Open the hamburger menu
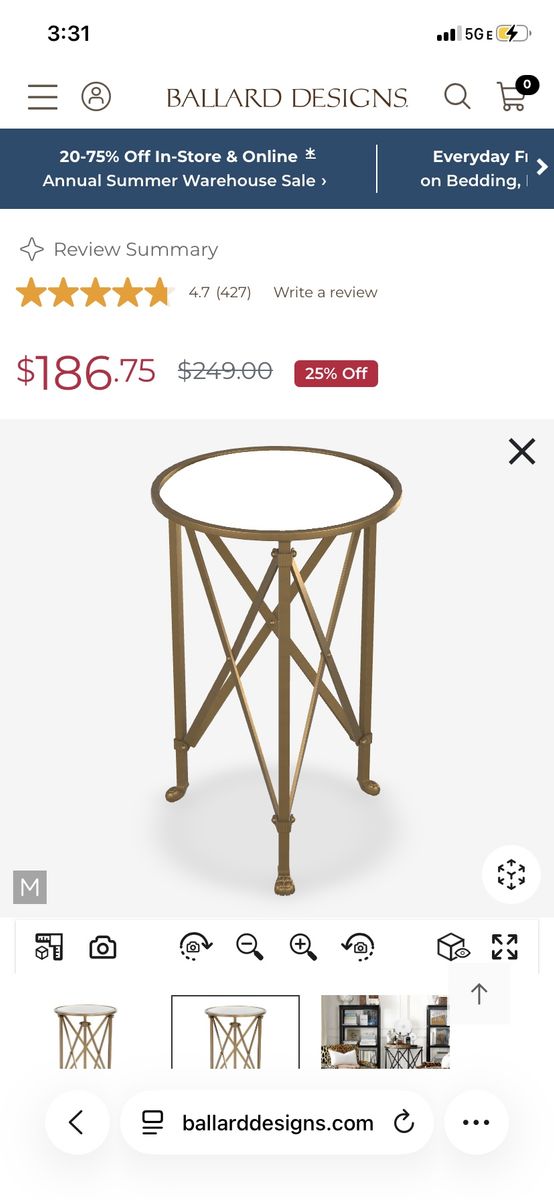Image resolution: width=554 pixels, height=1200 pixels. (42, 97)
